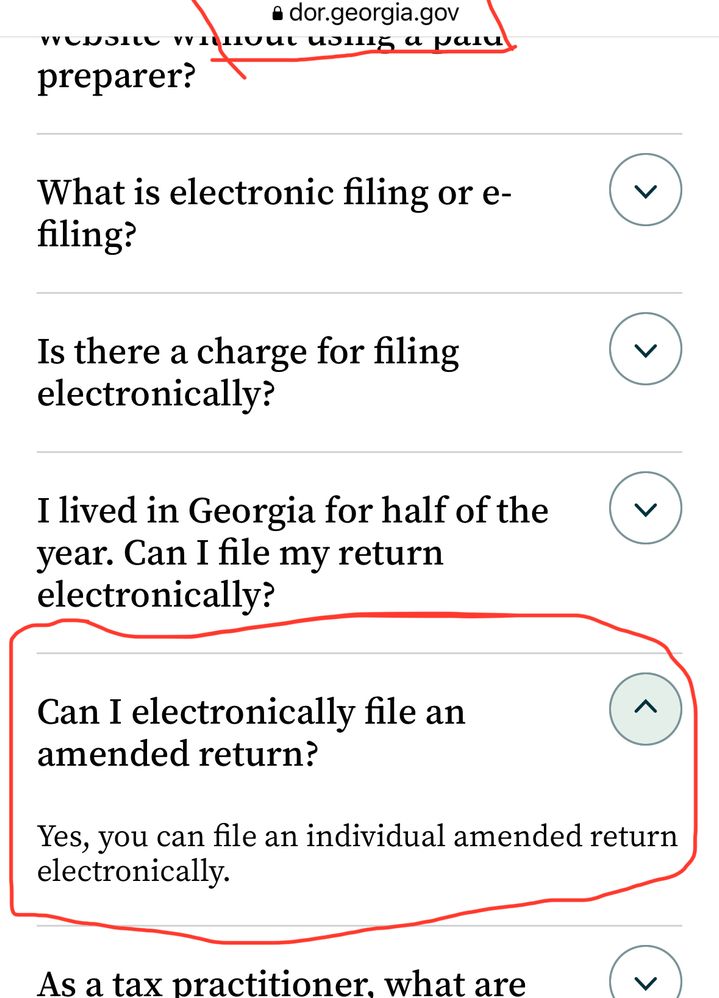719x998 pixels.
Task: Expand 'Is there a charge for filing electronically?'
Action: tap(645, 350)
